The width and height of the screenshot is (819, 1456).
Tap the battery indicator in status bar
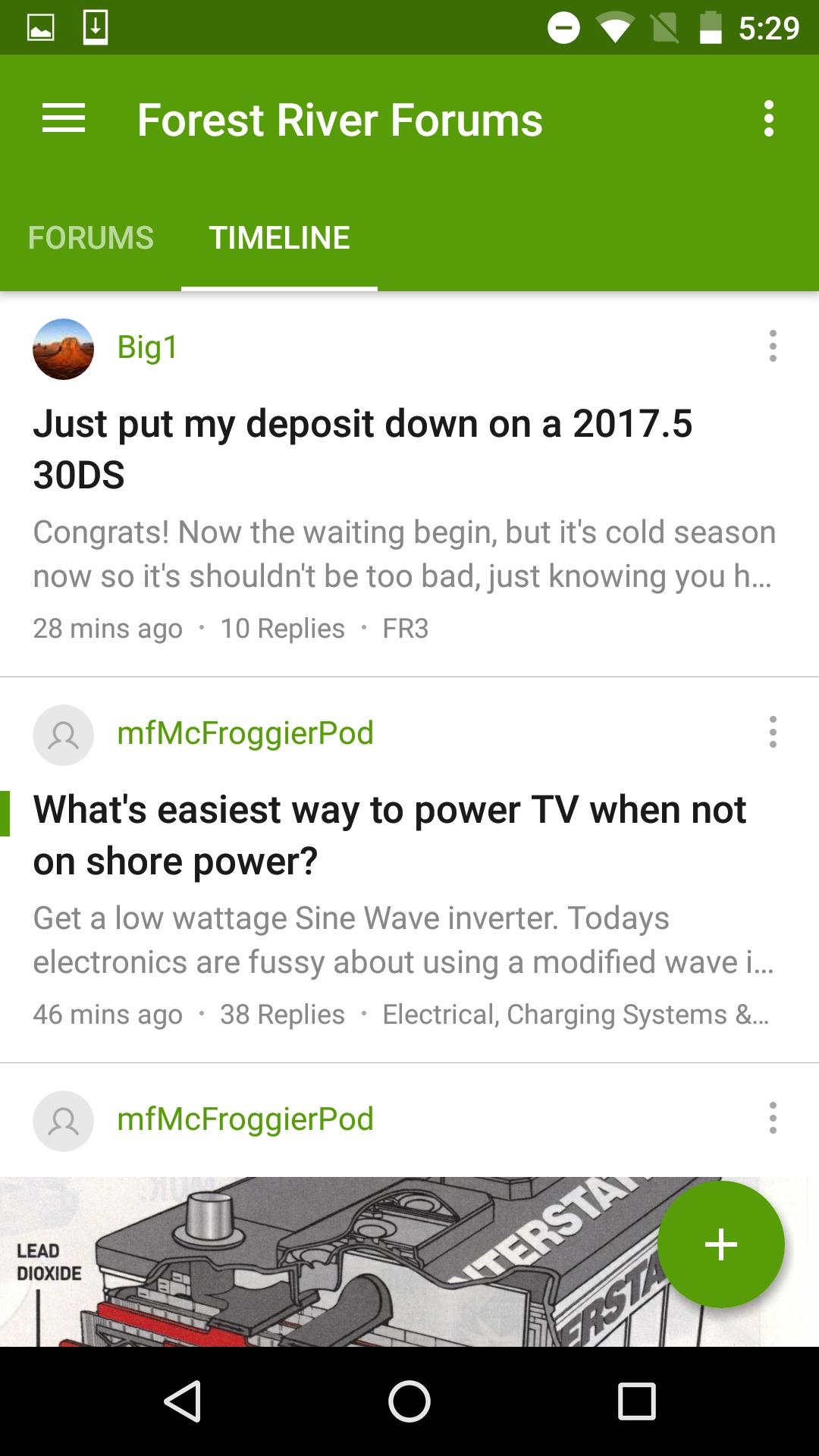(x=711, y=27)
